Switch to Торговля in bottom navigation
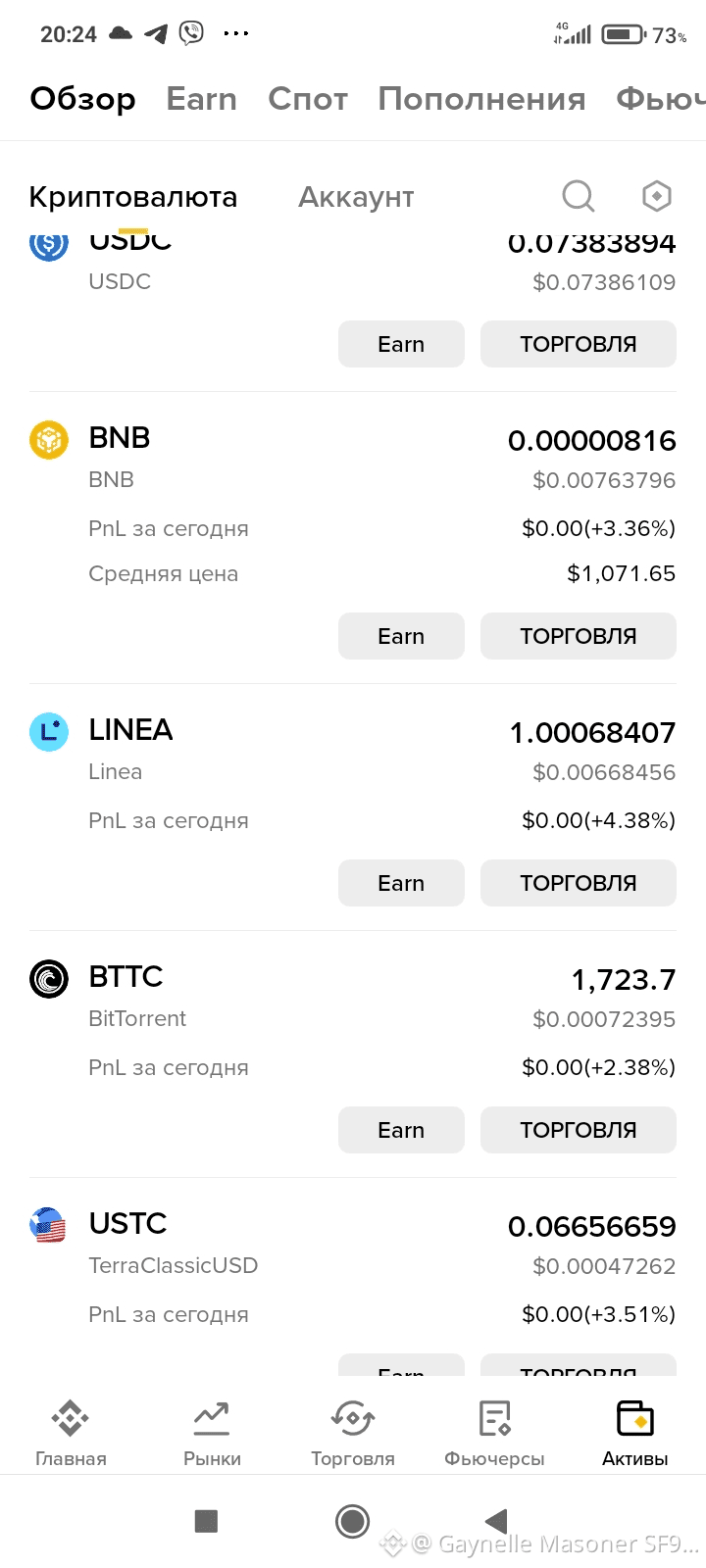 (x=353, y=1432)
